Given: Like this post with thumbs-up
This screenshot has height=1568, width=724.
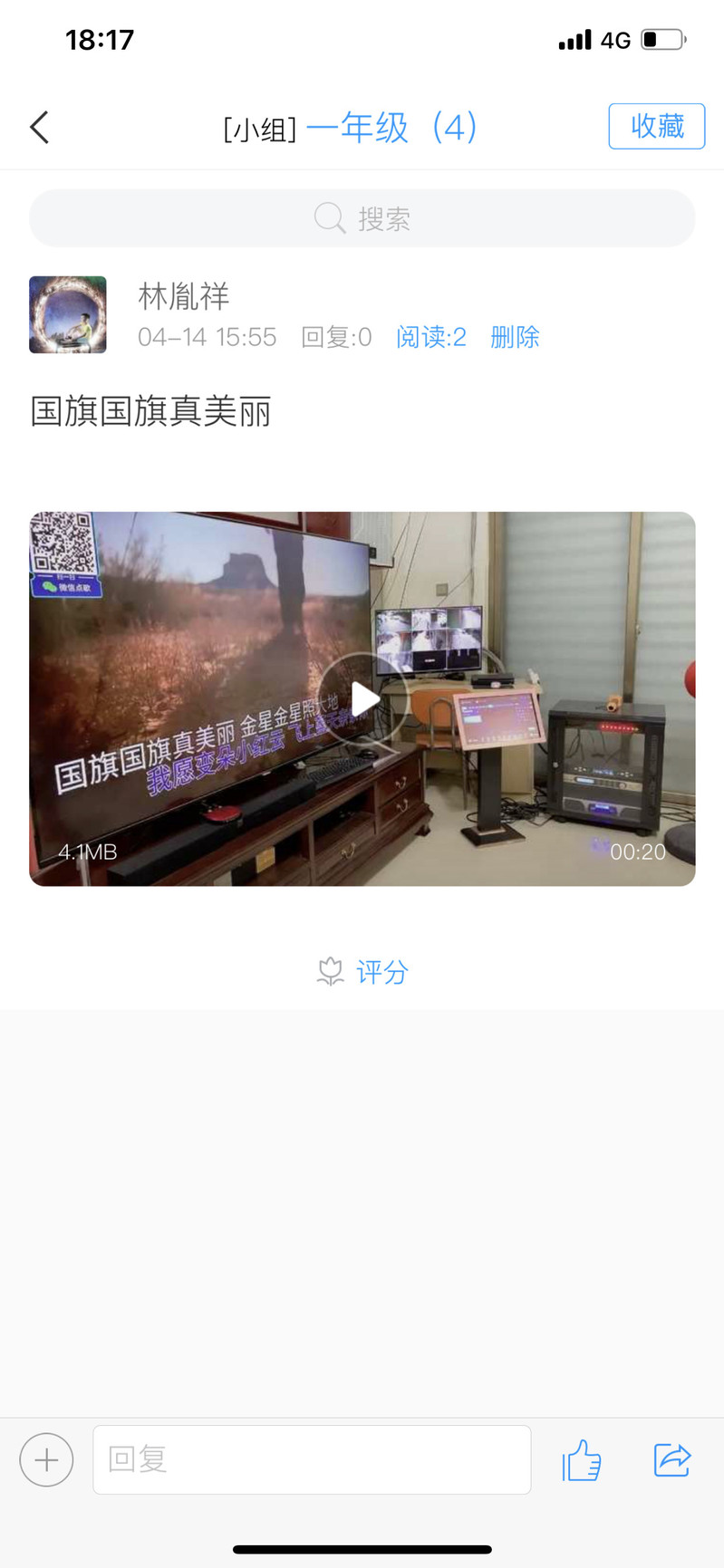Looking at the screenshot, I should pos(582,1459).
